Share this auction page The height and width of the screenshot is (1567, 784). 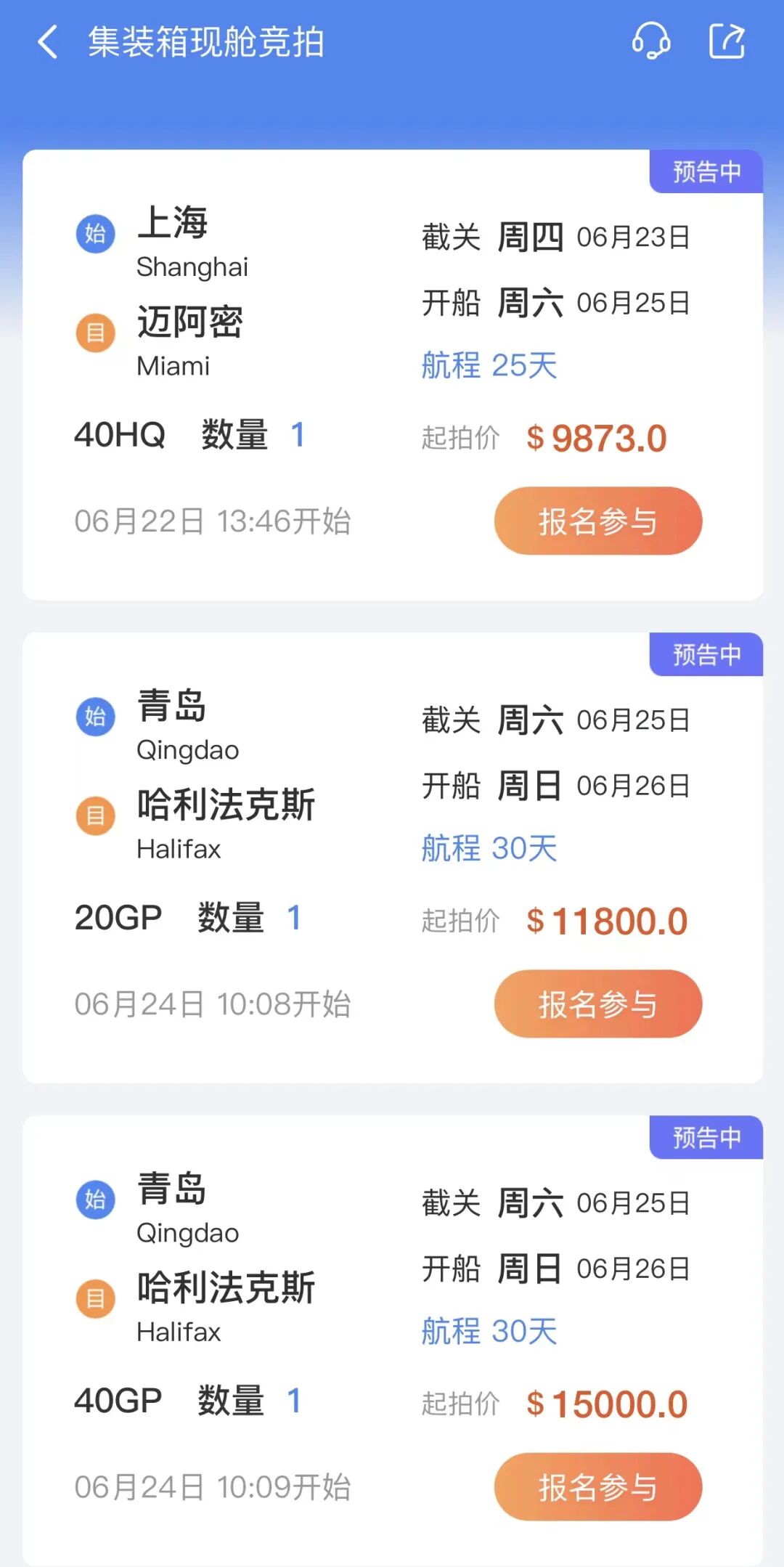(727, 41)
